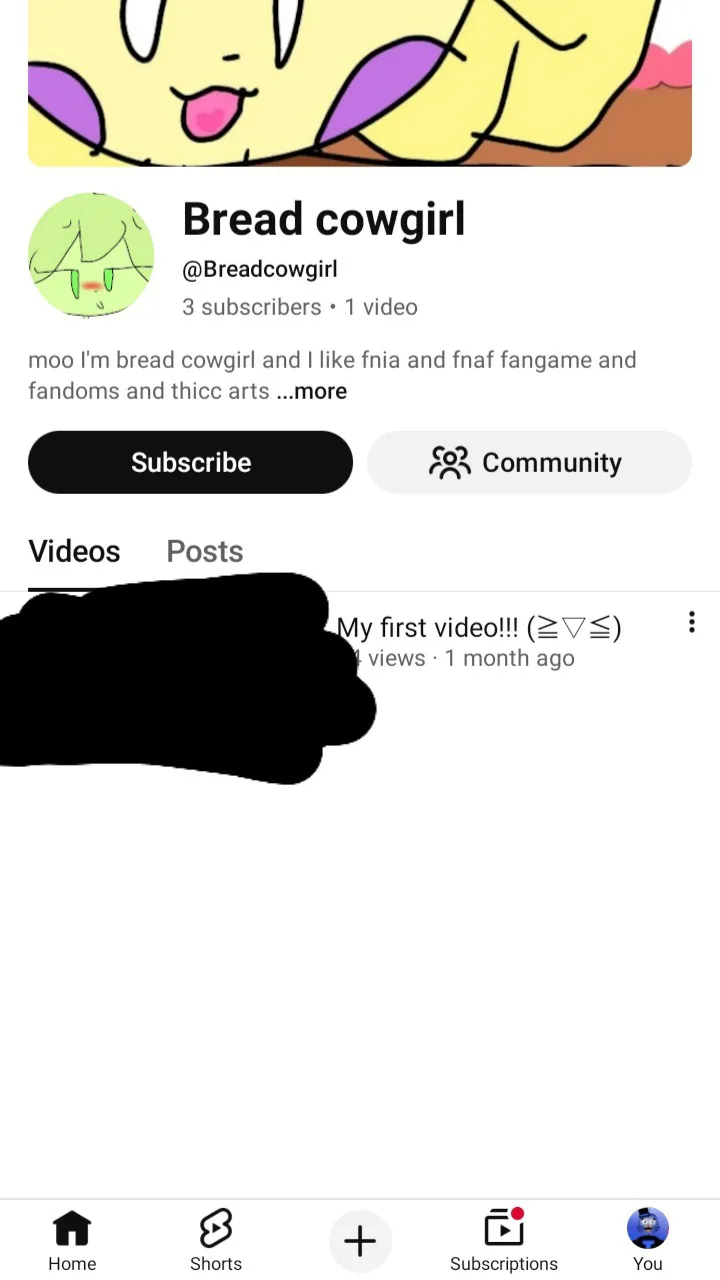Switch to the Posts tab
Viewport: 720px width, 1280px height.
[204, 551]
